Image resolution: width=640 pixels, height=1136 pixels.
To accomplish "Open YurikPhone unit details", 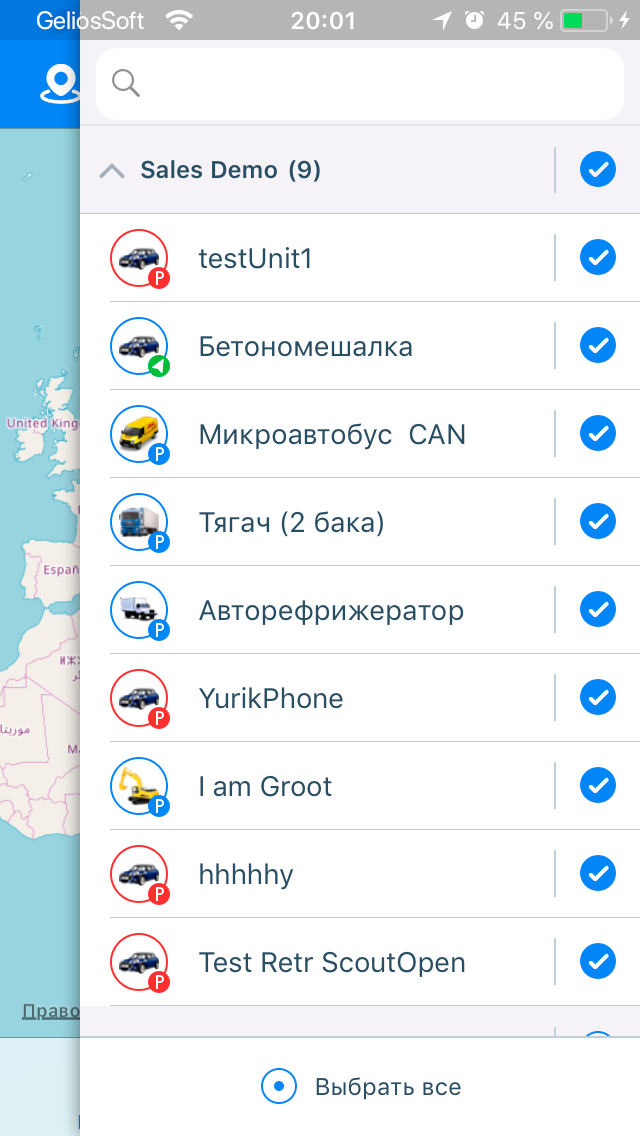I will point(271,698).
